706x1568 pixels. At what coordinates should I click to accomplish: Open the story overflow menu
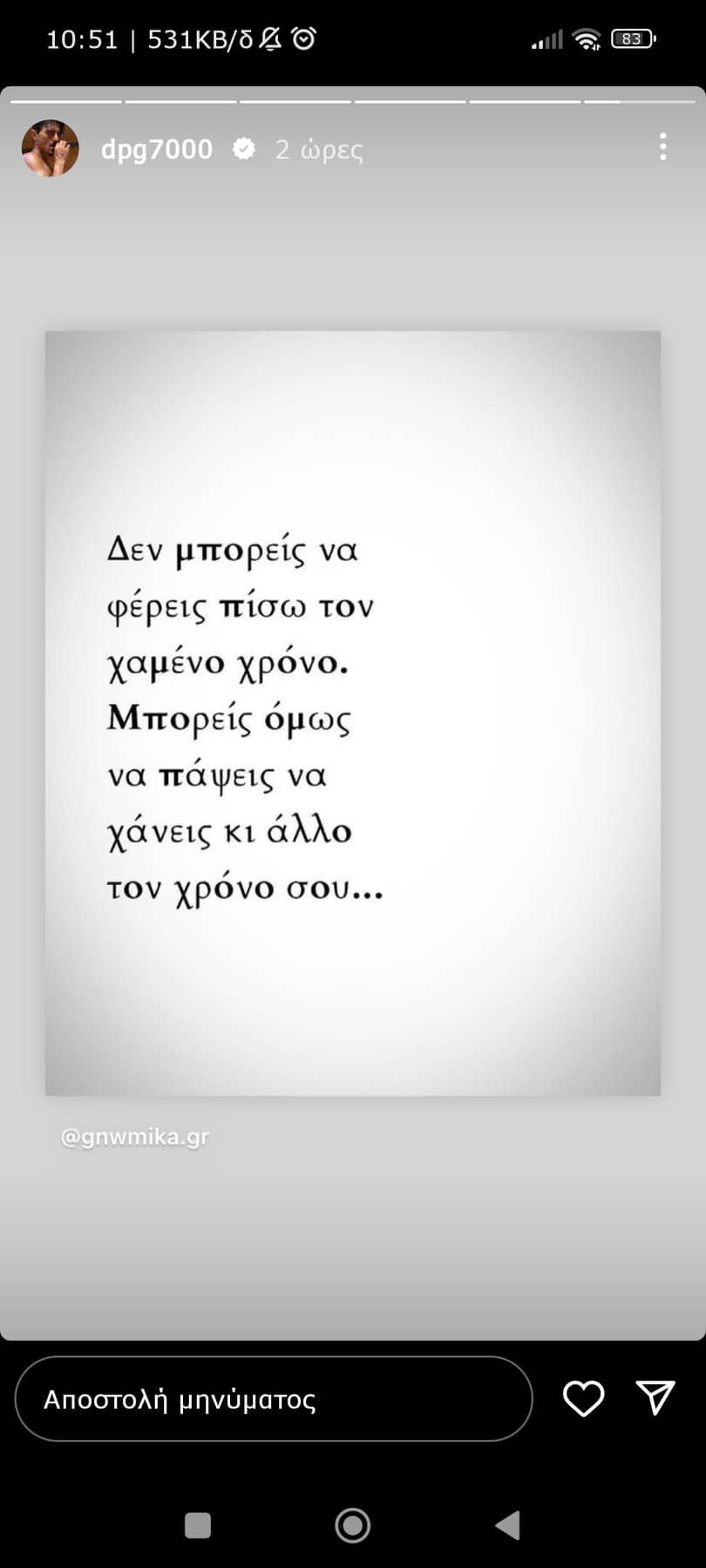tap(663, 147)
